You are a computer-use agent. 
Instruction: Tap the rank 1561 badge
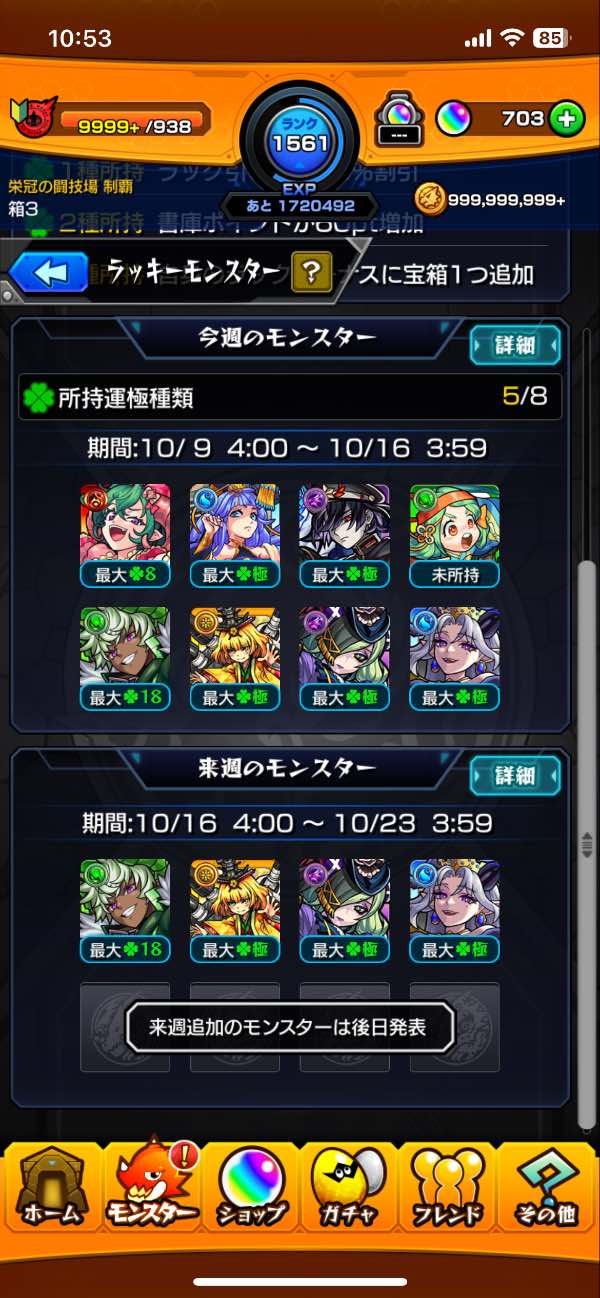point(300,140)
